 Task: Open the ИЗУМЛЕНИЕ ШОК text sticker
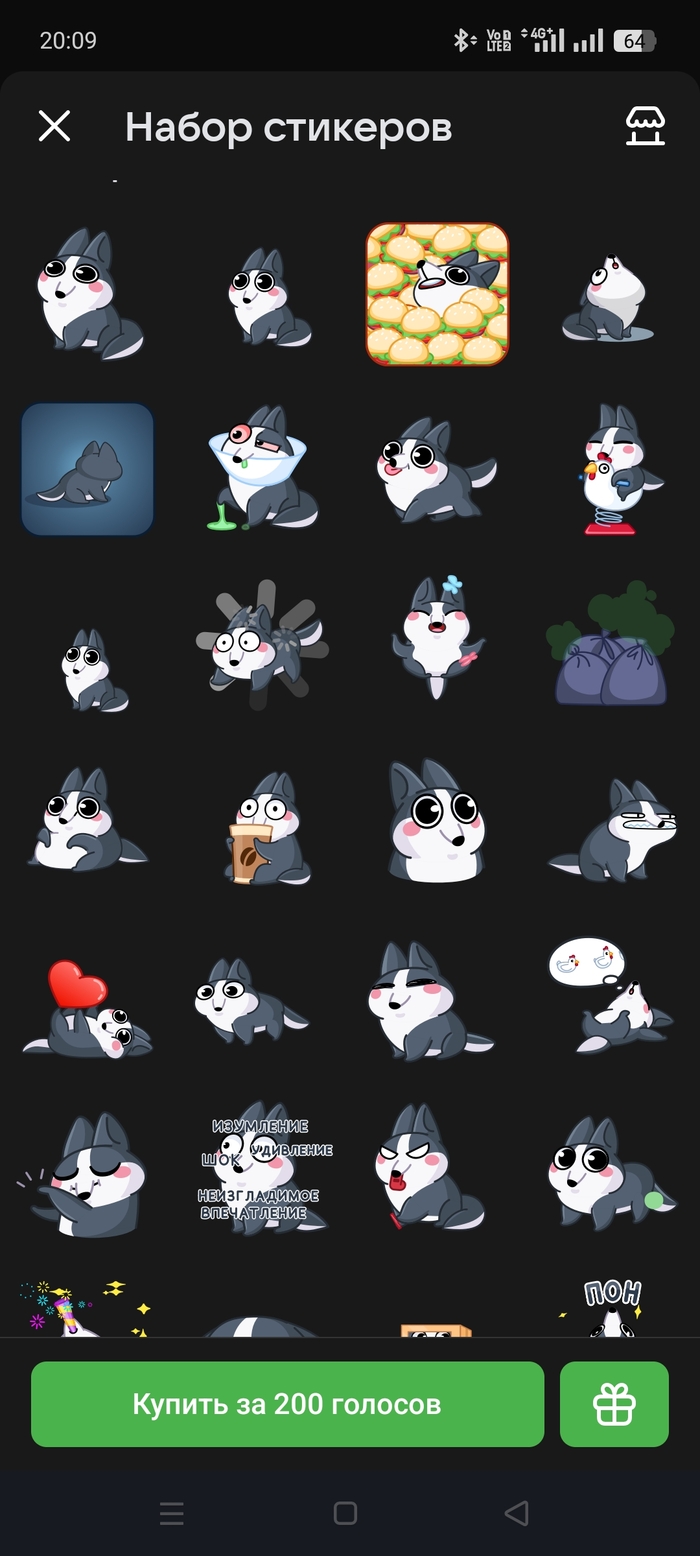[262, 1168]
